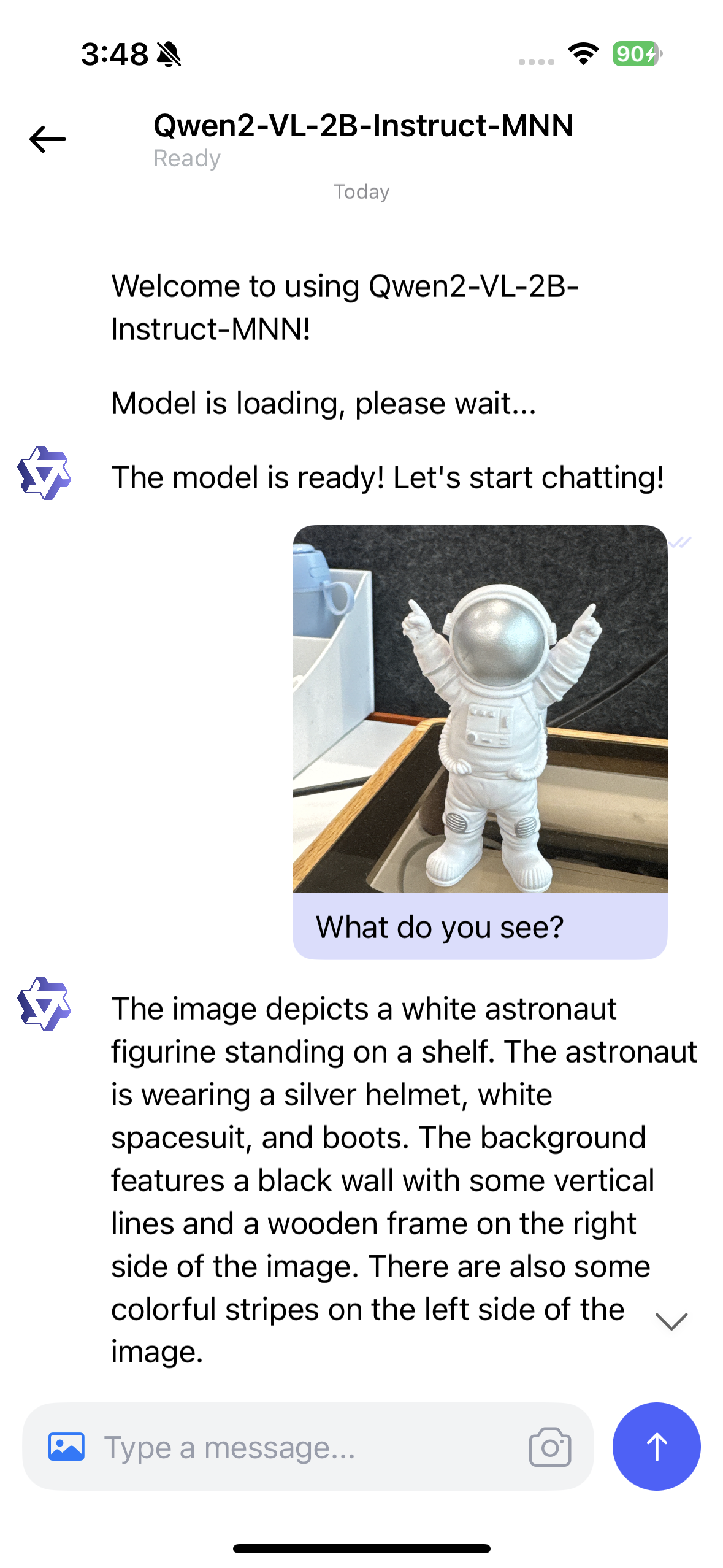Send the message with arrow button
Screen dimensions: 723x1568
(x=656, y=1446)
